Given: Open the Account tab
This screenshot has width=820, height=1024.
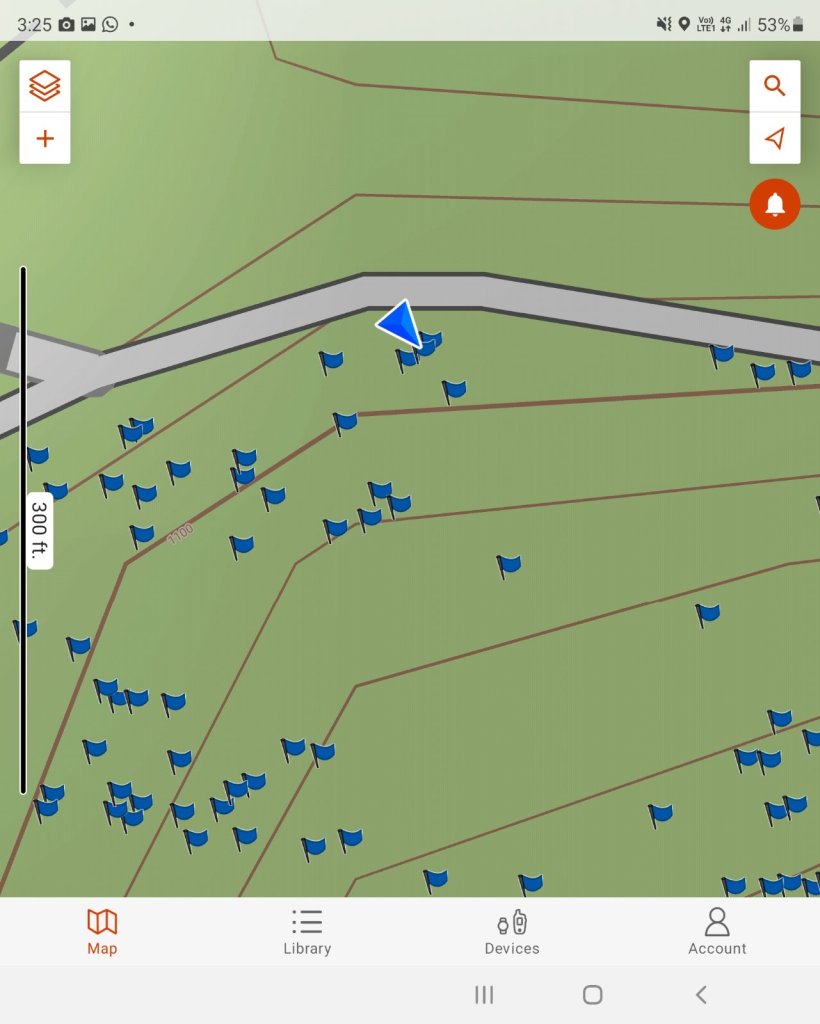Looking at the screenshot, I should [717, 932].
